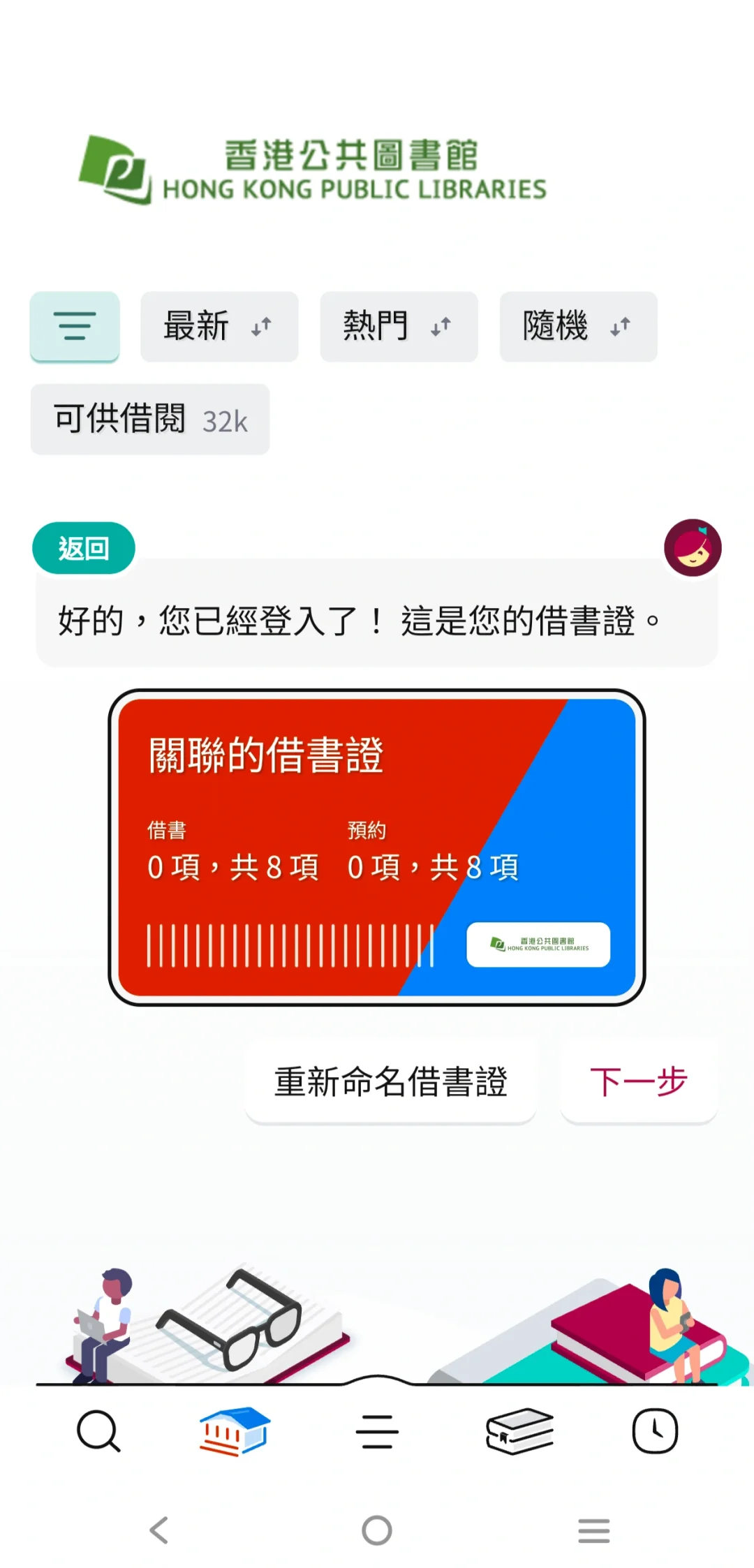Open the center menu tab
Screen dimensions: 754x1568
(x=377, y=1431)
